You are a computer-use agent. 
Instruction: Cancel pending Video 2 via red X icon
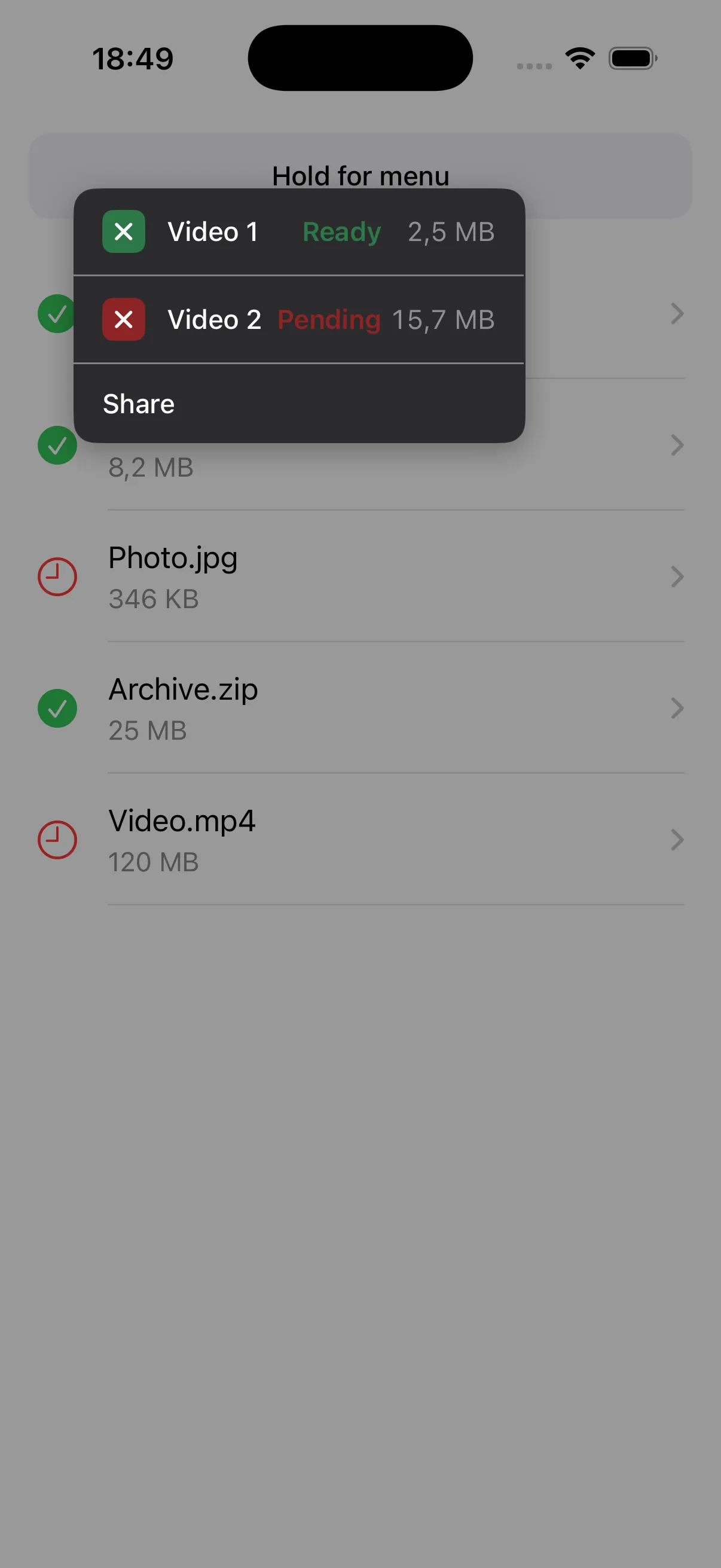tap(124, 319)
